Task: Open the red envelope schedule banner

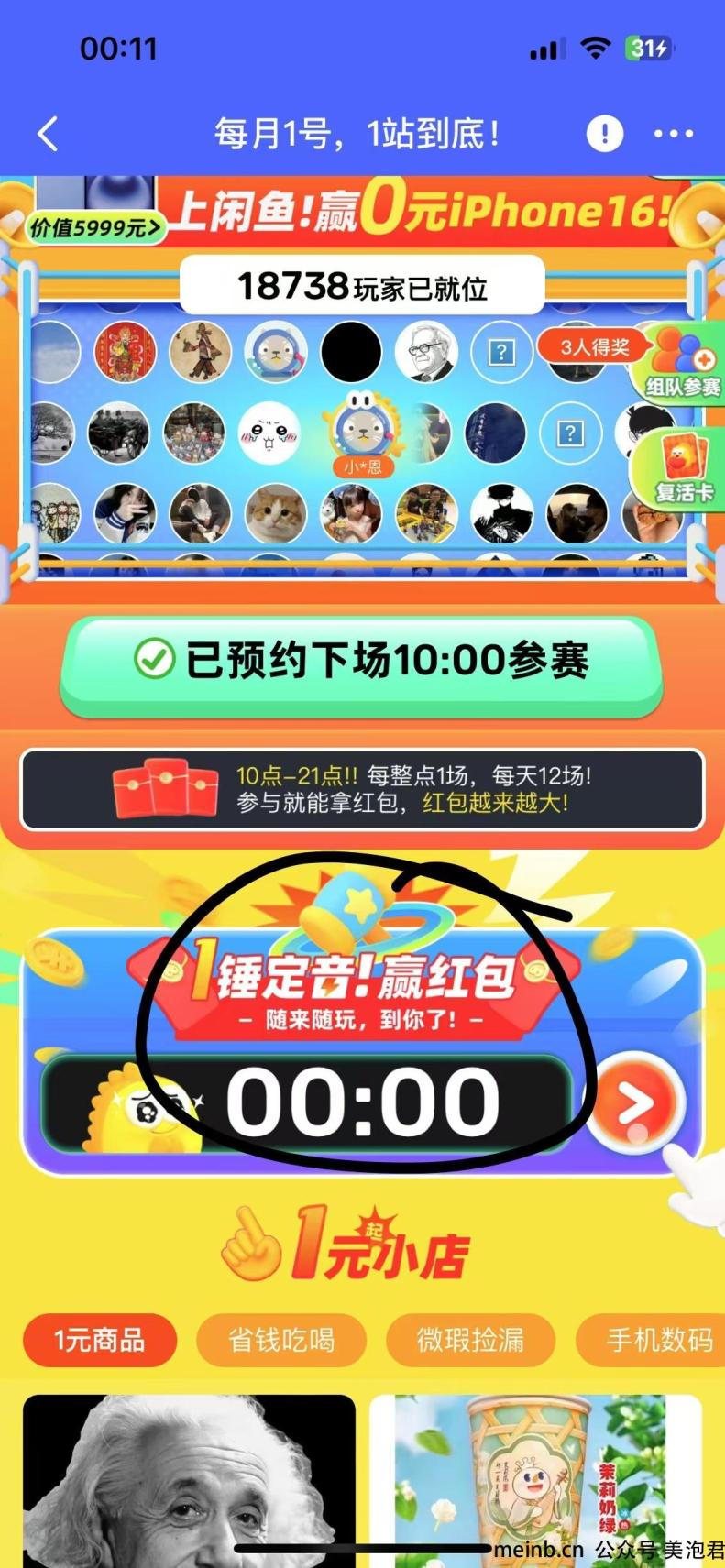Action: 362,789
